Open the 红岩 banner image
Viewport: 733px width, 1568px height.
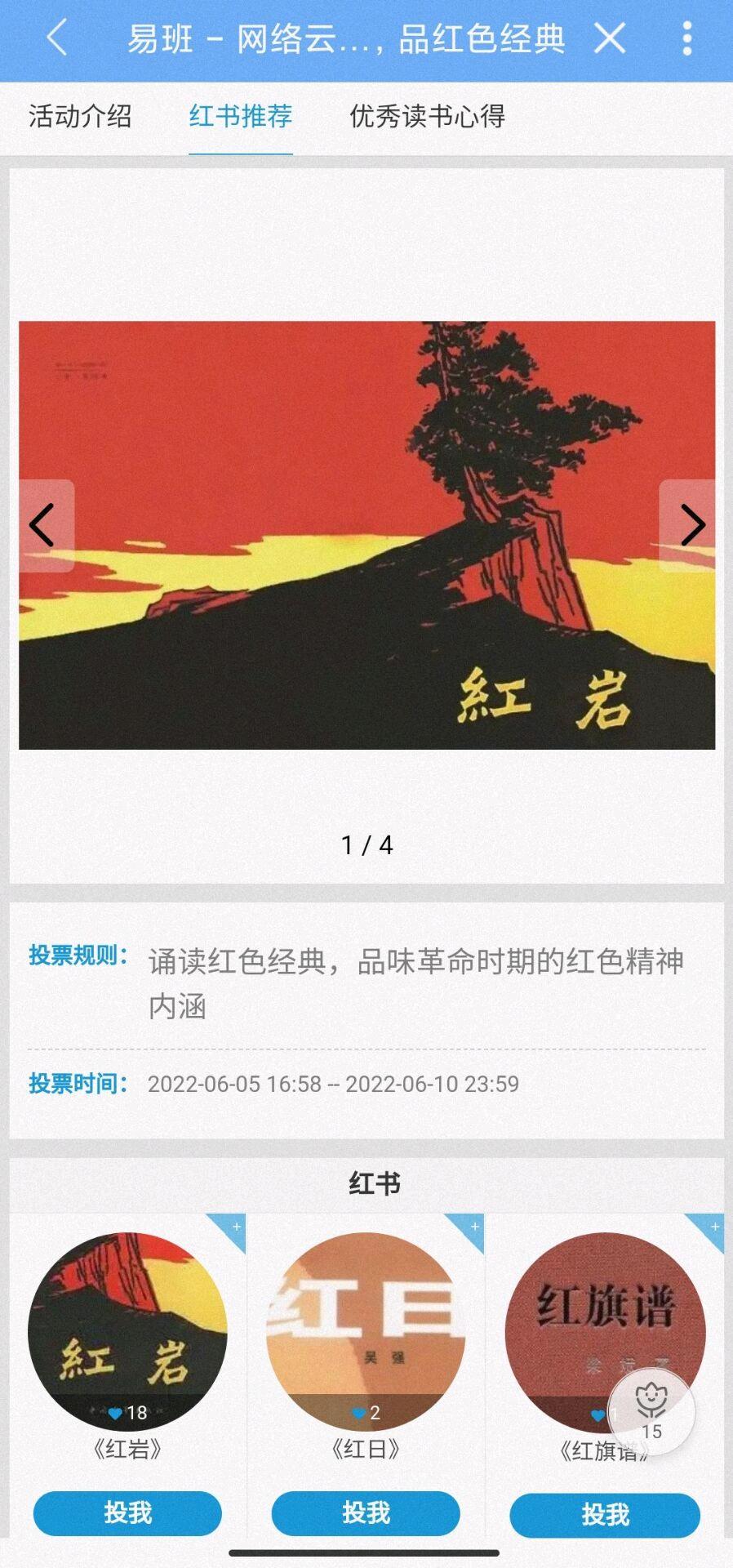pyautogui.click(x=366, y=535)
